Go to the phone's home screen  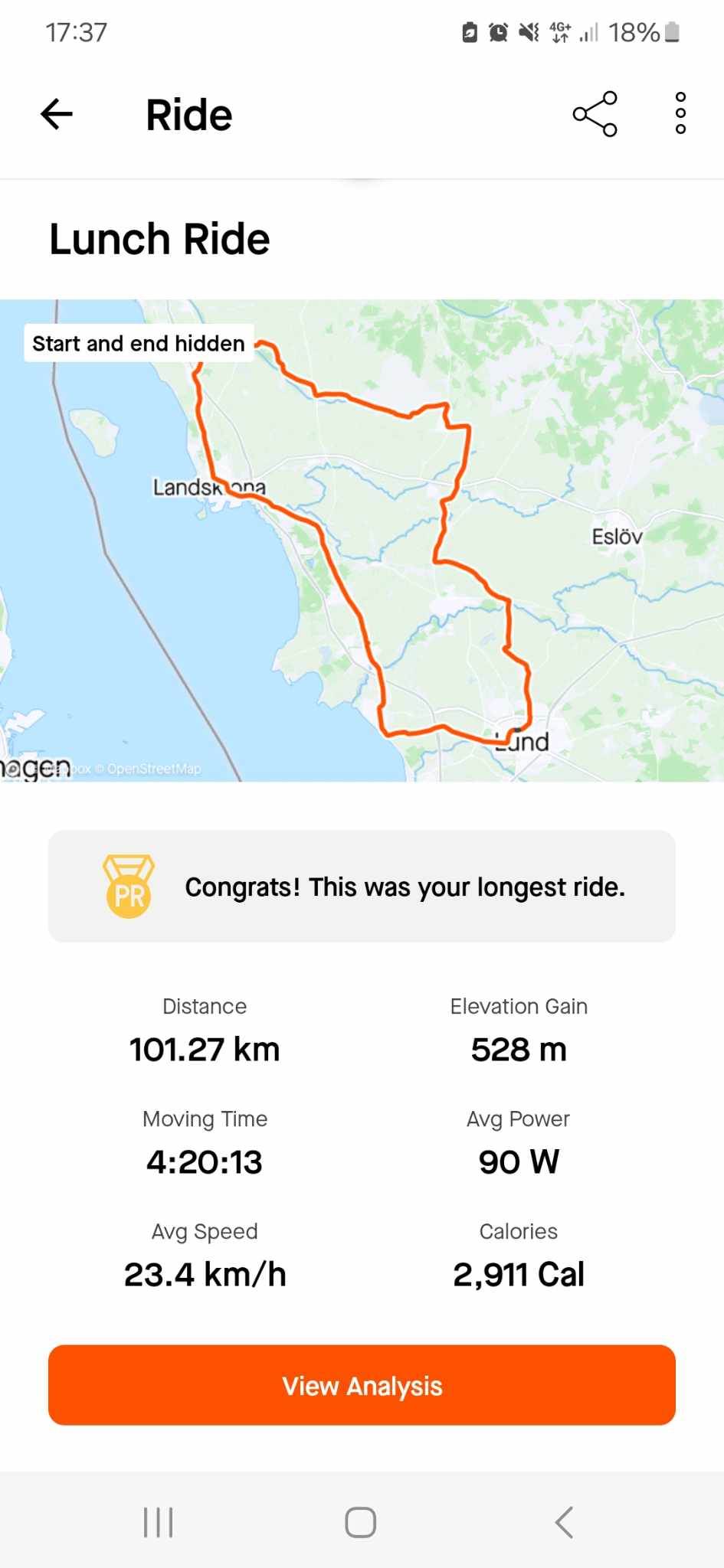(361, 1522)
